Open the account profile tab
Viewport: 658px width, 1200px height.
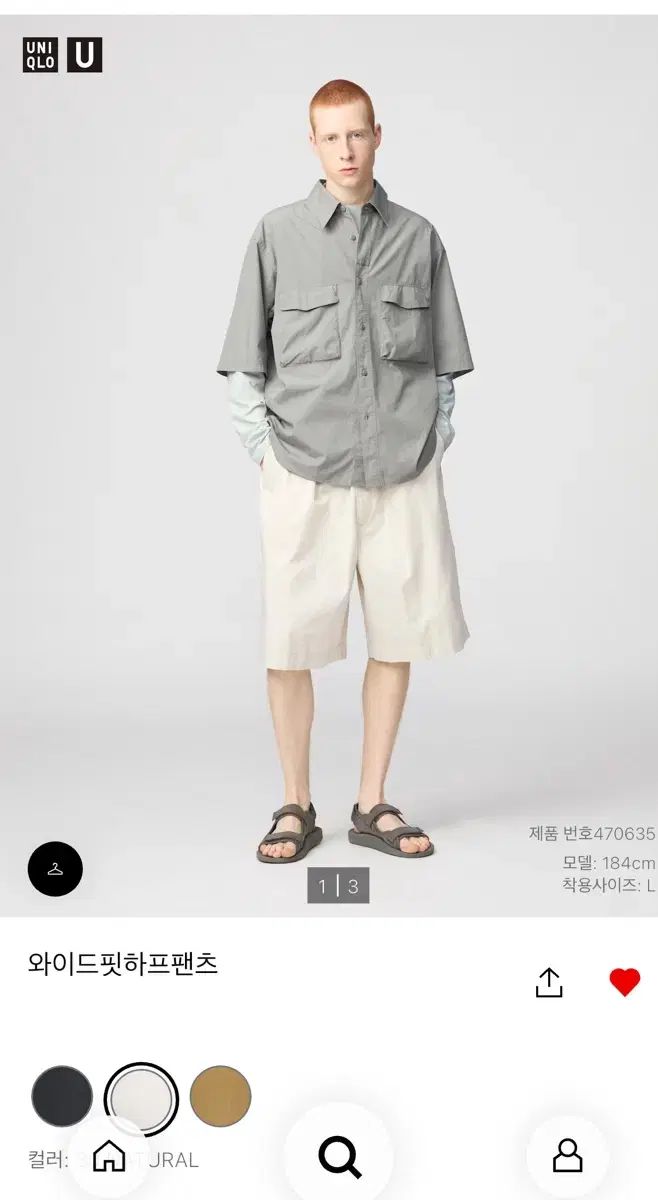point(567,1157)
